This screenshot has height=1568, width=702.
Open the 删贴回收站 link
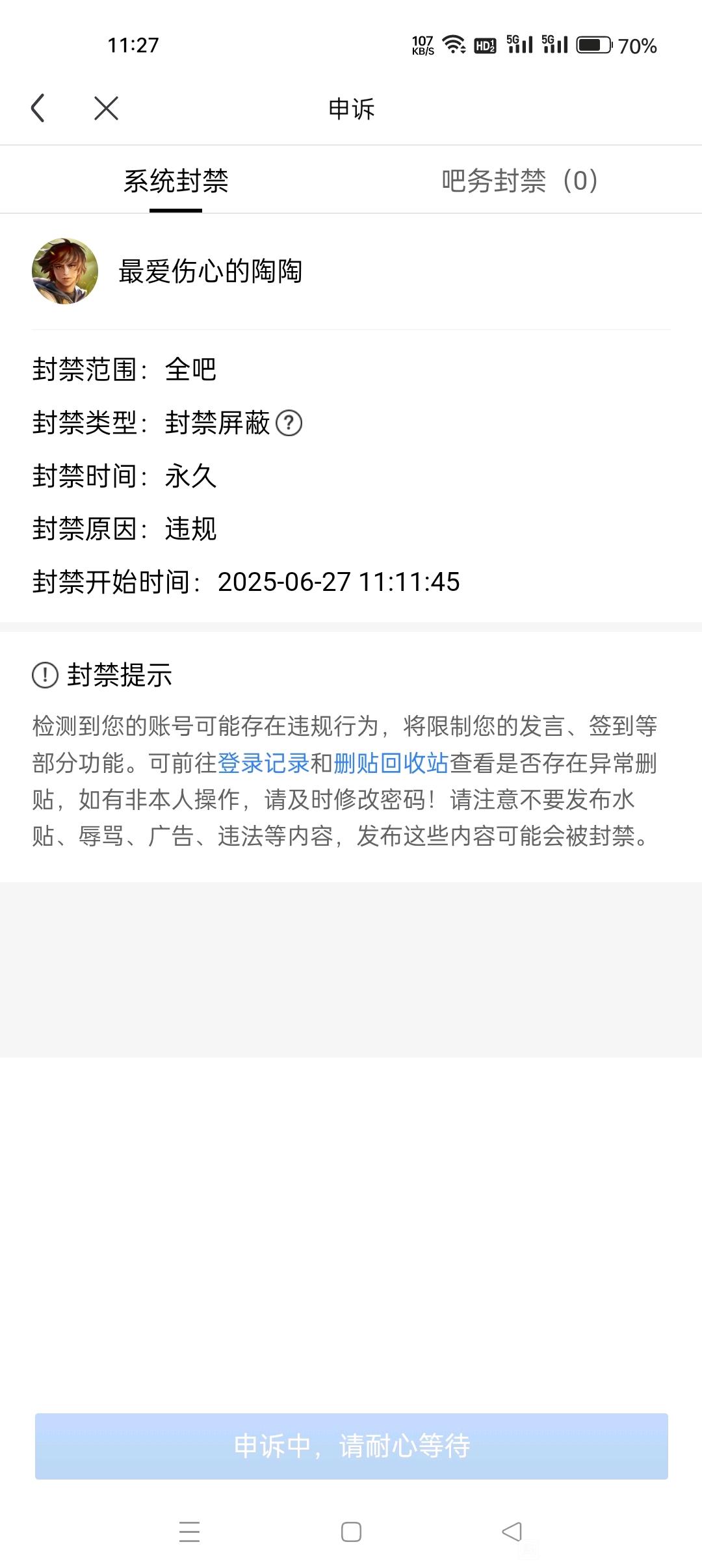(391, 763)
